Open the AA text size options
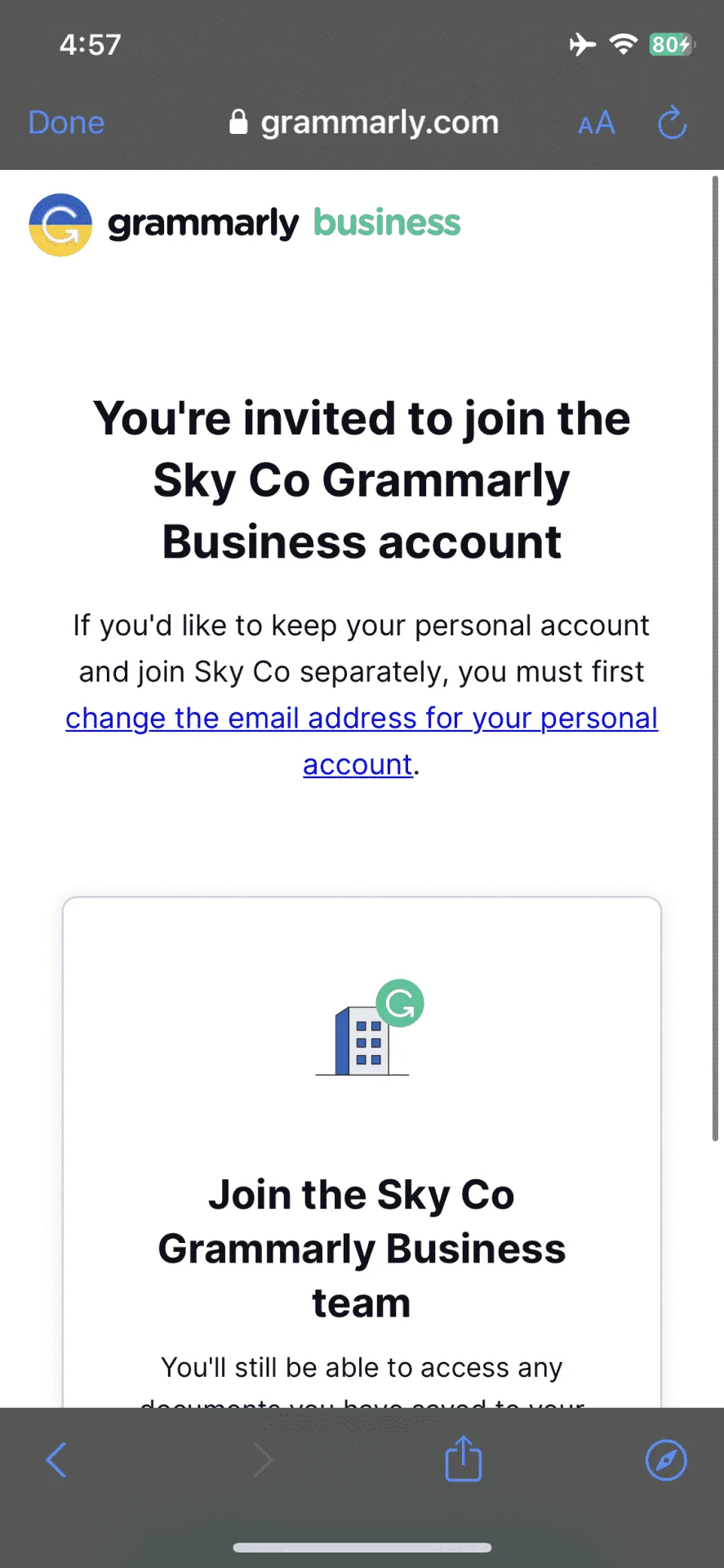Viewport: 724px width, 1568px height. (x=597, y=123)
